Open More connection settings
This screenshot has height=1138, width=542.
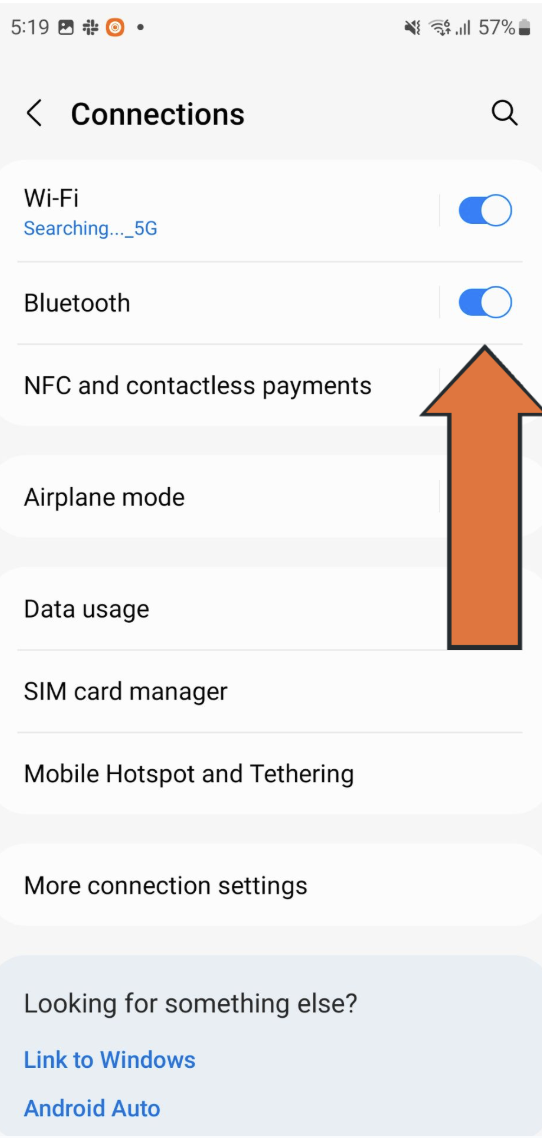[x=271, y=885]
